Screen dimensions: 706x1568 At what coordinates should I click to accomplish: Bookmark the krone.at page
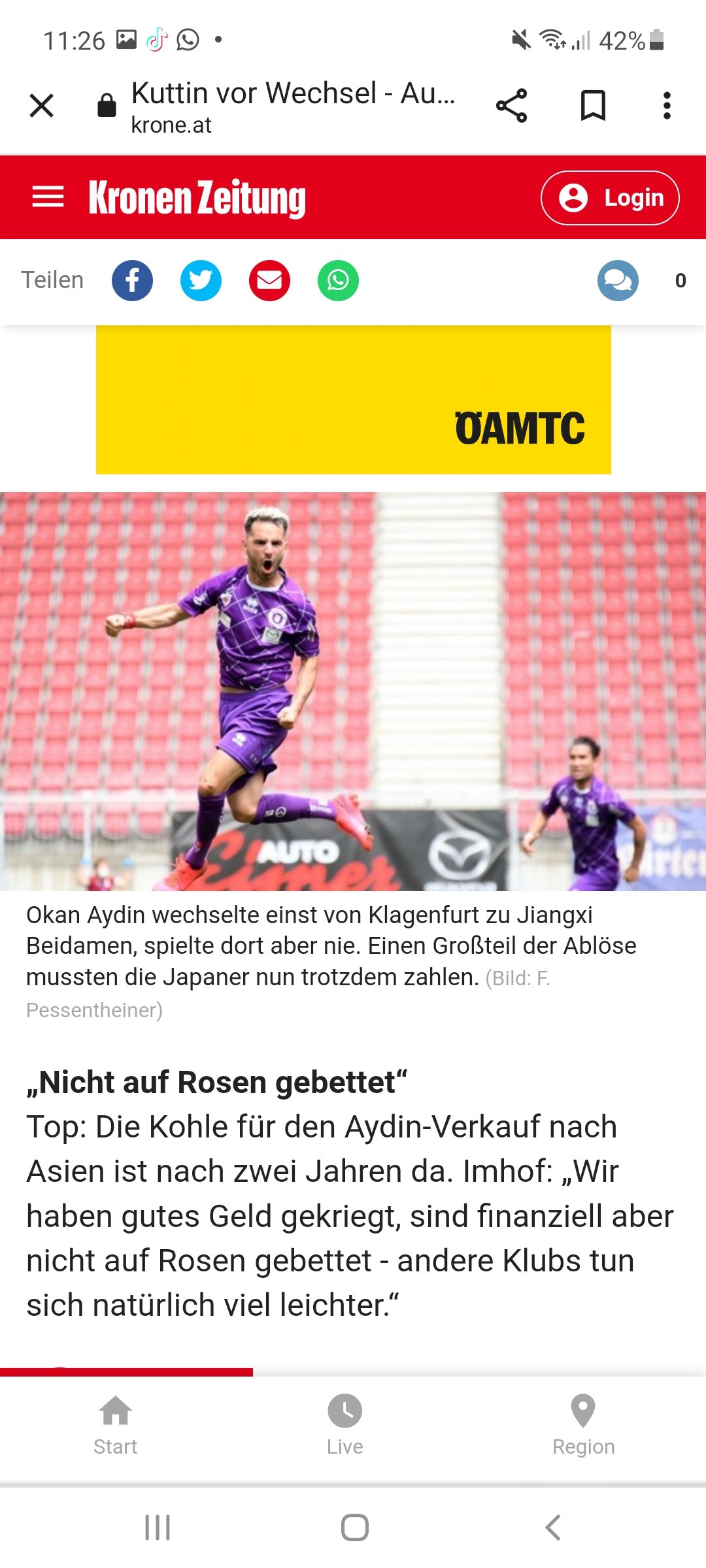tap(593, 106)
